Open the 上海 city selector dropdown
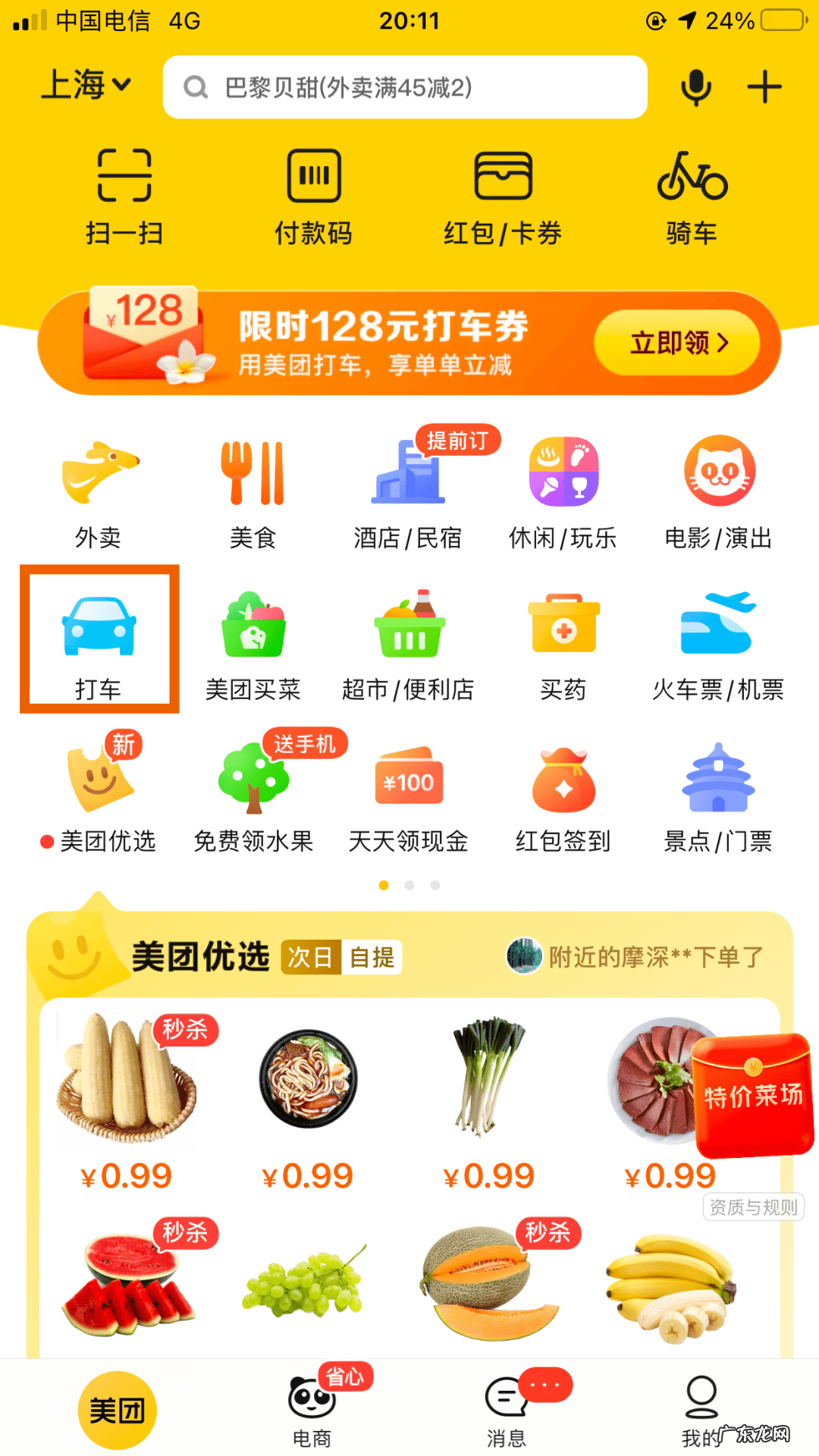Viewport: 819px width, 1456px height. [86, 86]
